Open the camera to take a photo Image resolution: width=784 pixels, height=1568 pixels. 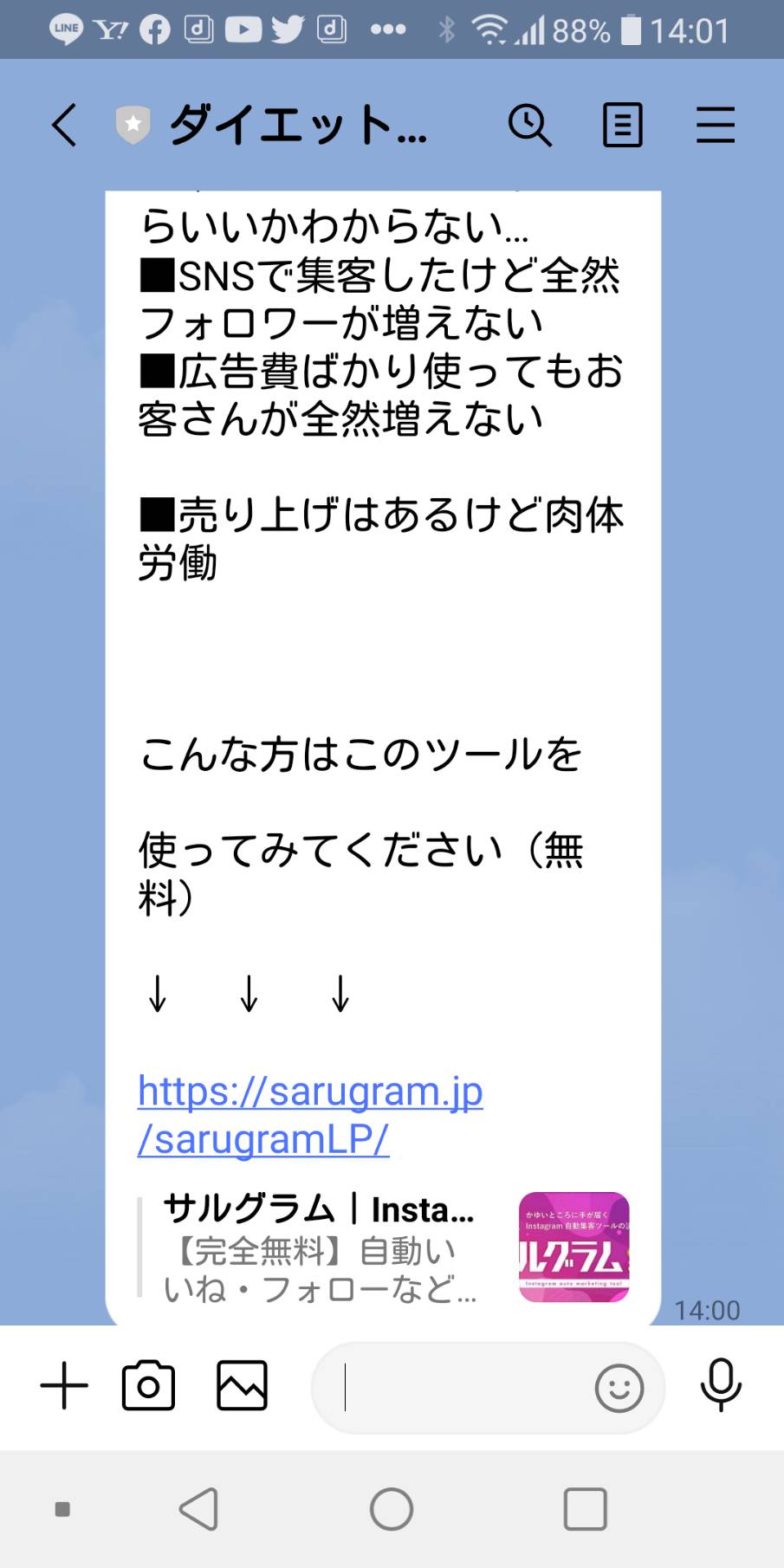pyautogui.click(x=148, y=1385)
